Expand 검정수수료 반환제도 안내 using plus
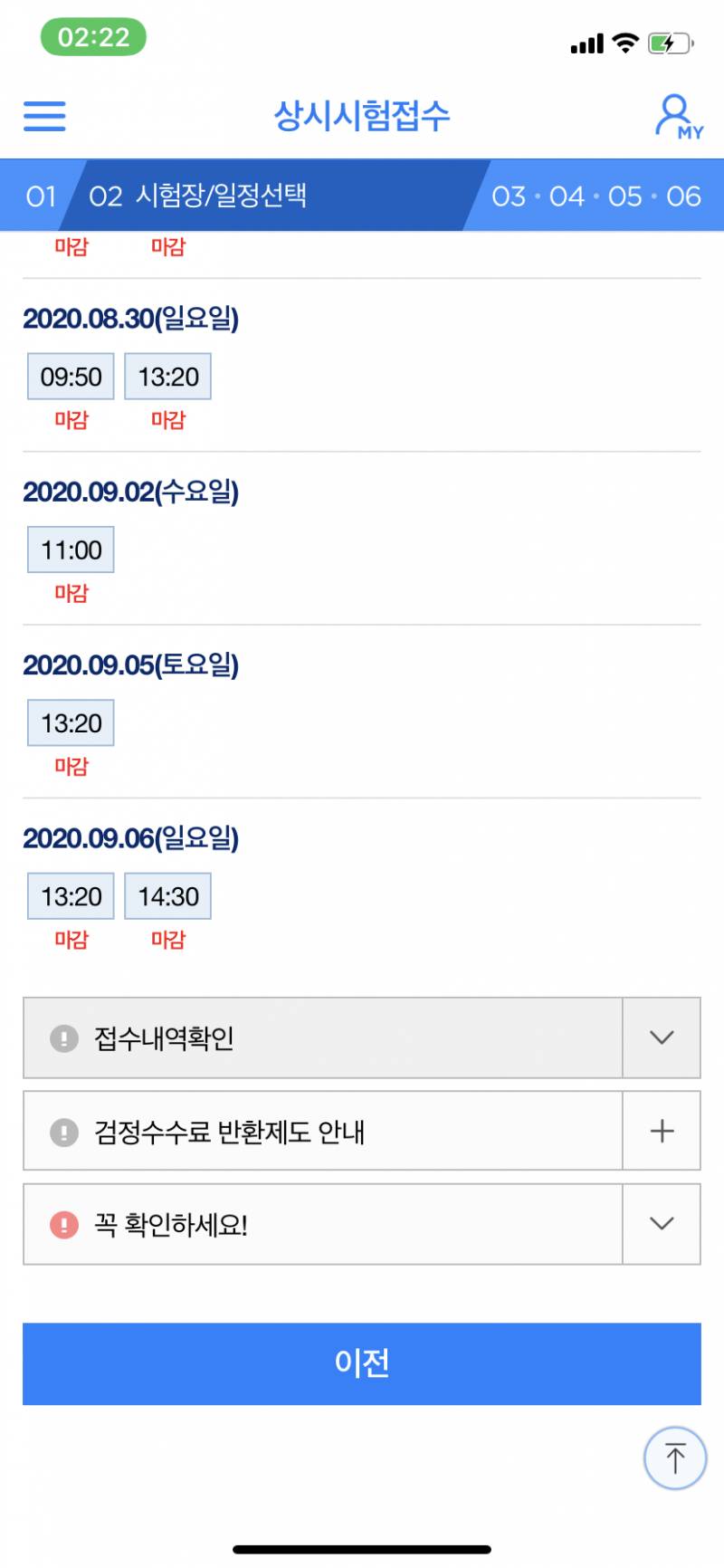 (662, 1132)
